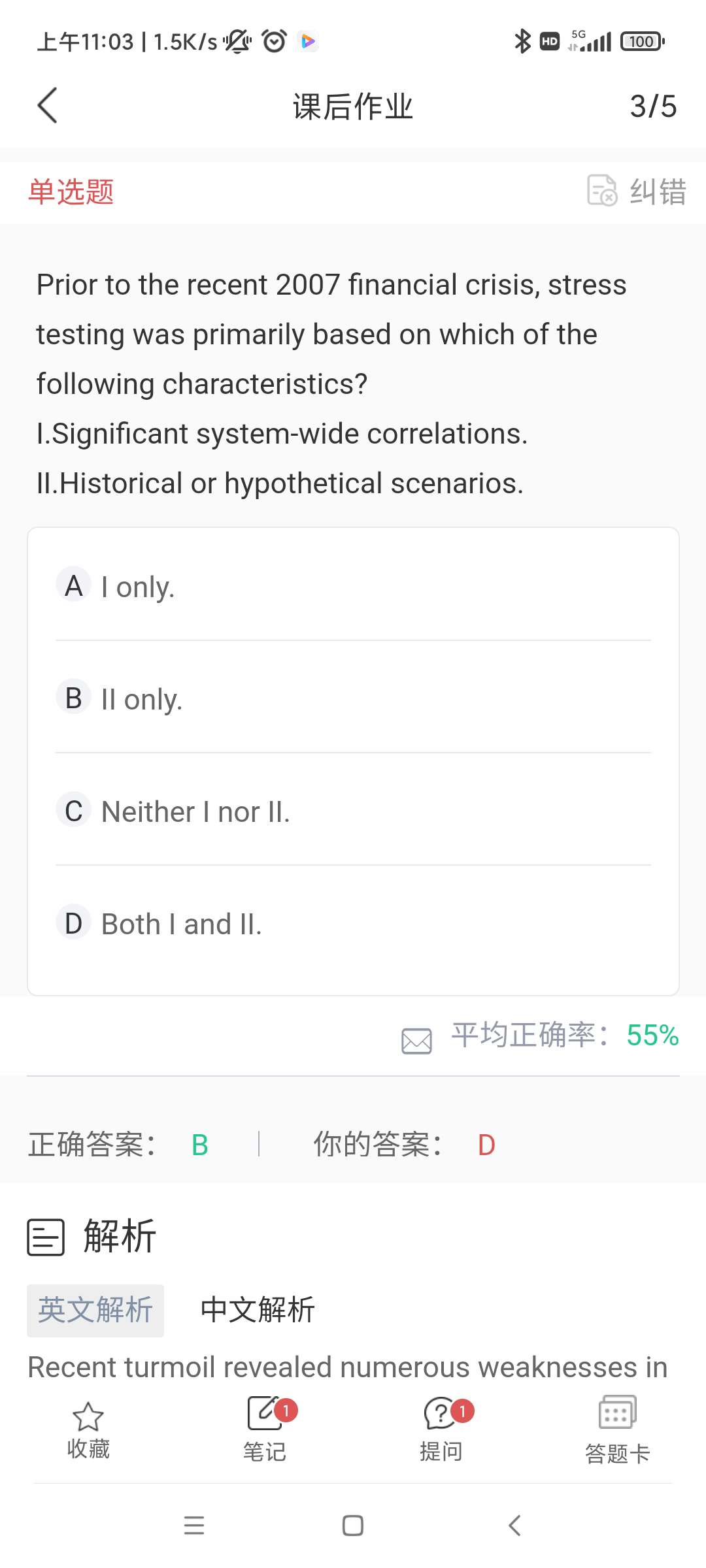
Task: Add question to 收藏 favorites
Action: pos(88,1430)
